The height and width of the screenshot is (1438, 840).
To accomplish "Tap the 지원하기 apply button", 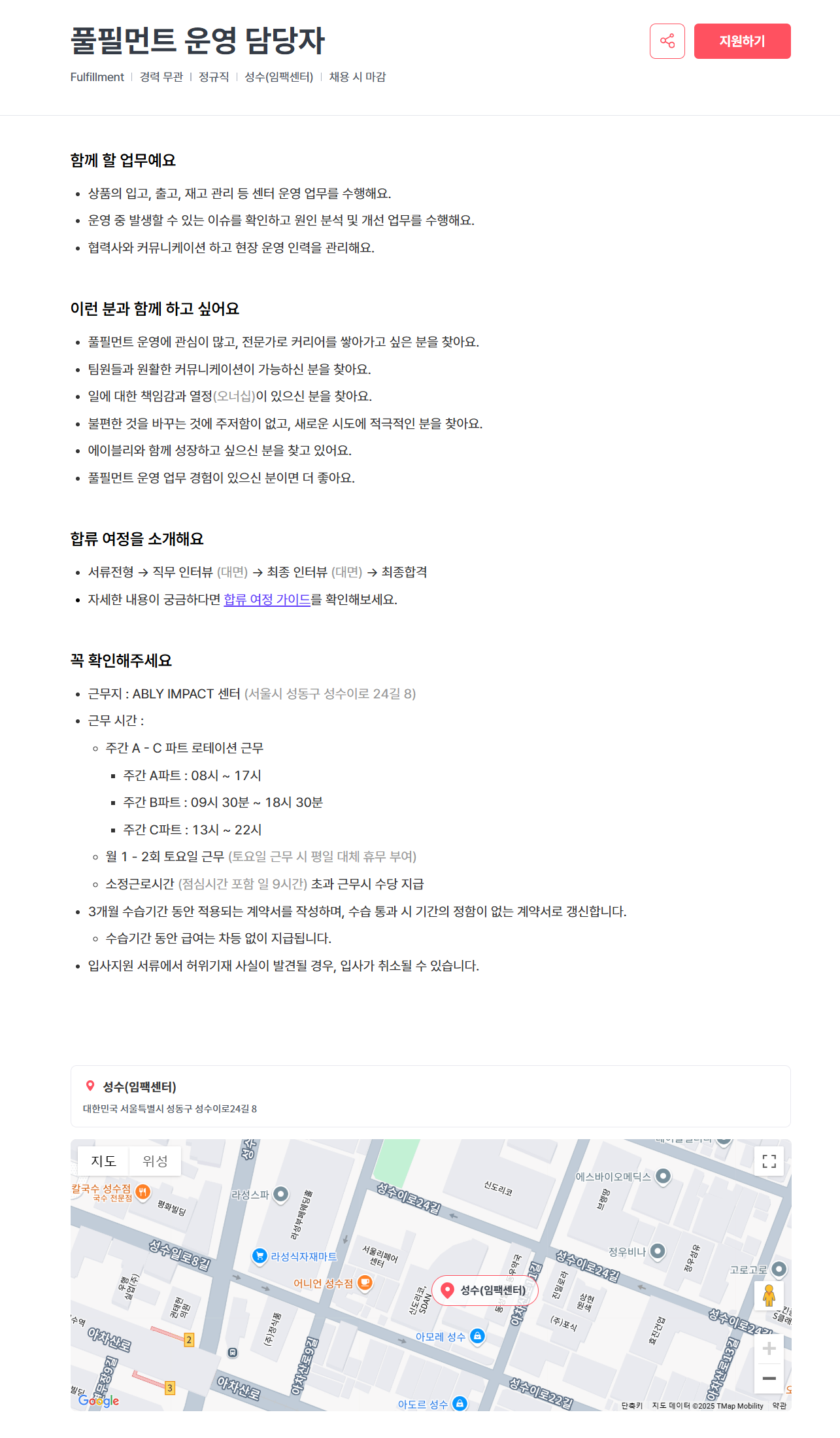I will click(742, 41).
